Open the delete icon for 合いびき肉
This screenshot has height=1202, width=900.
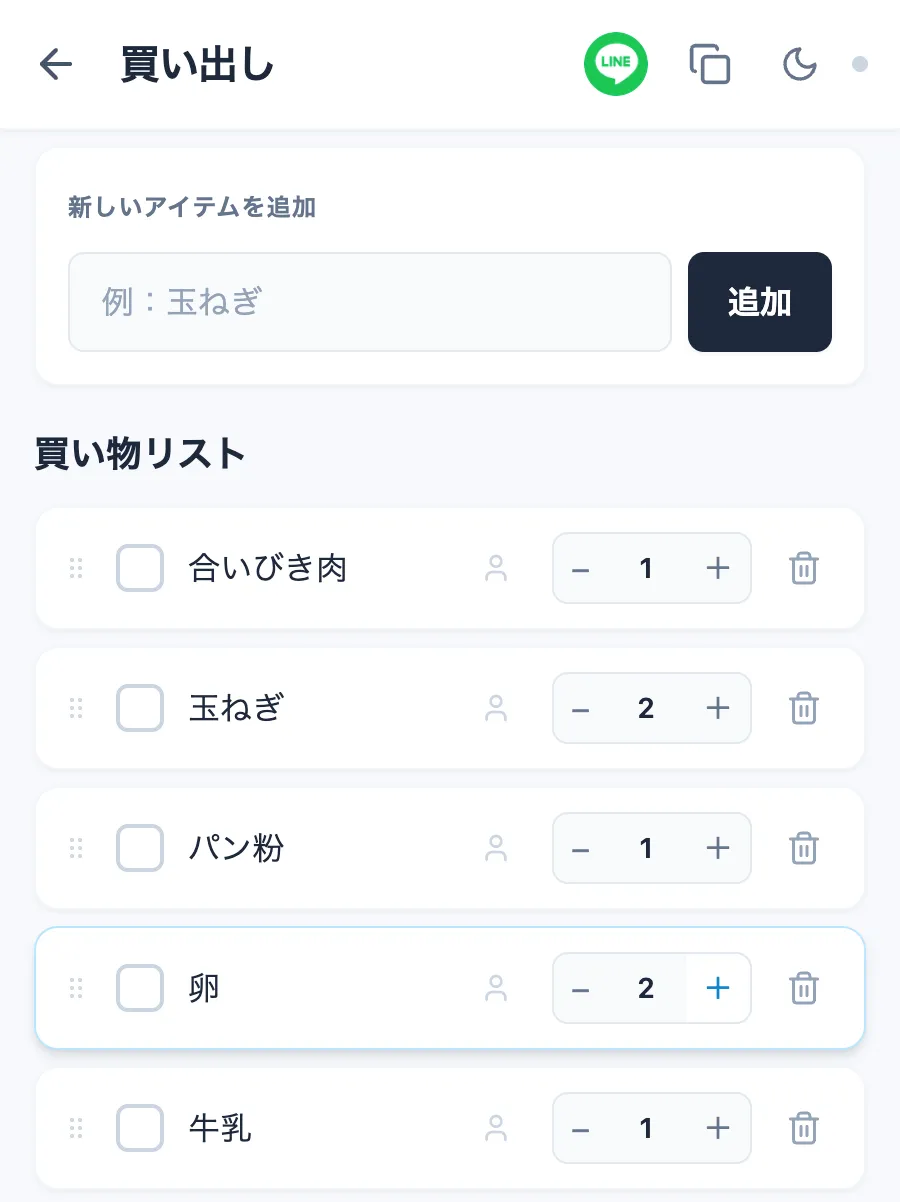pyautogui.click(x=803, y=568)
